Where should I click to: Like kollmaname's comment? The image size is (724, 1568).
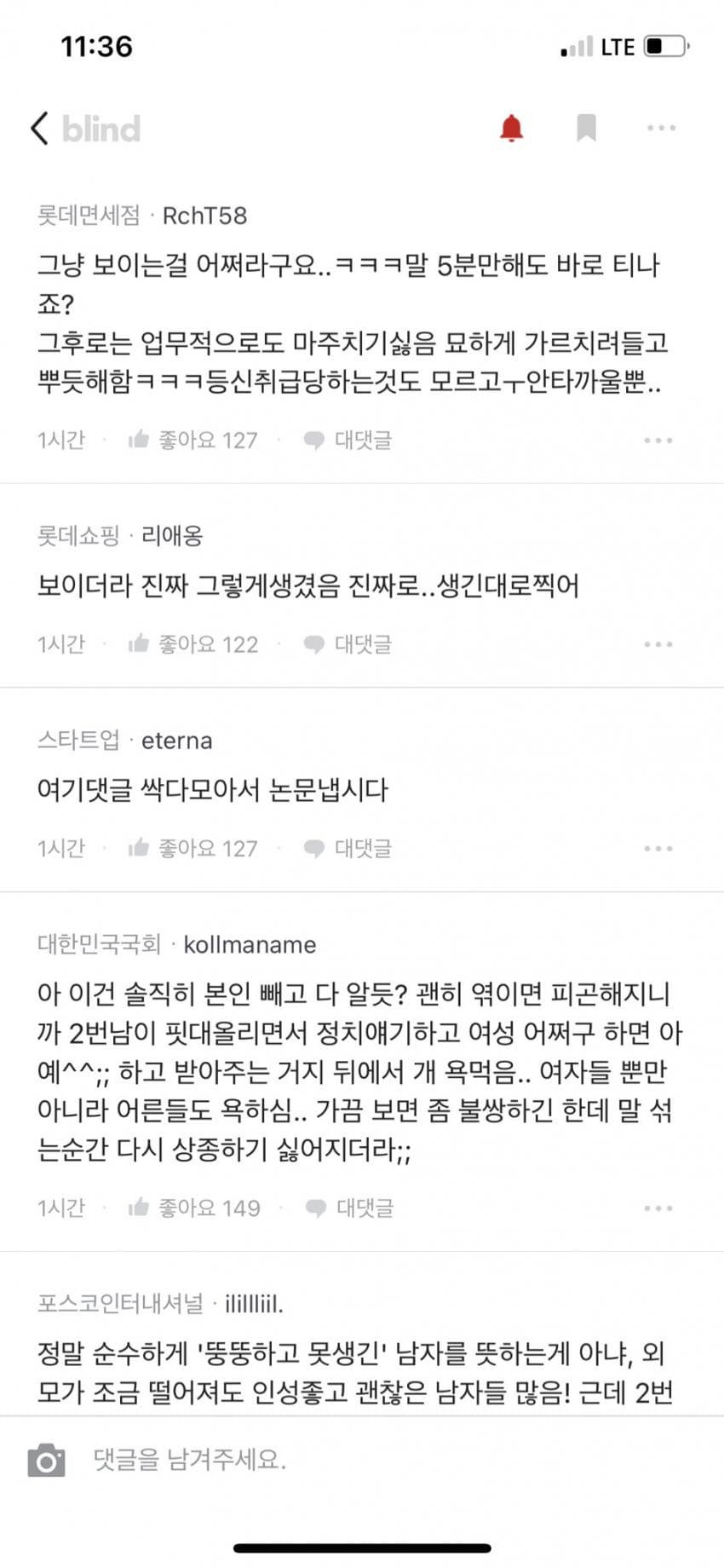(x=194, y=1208)
